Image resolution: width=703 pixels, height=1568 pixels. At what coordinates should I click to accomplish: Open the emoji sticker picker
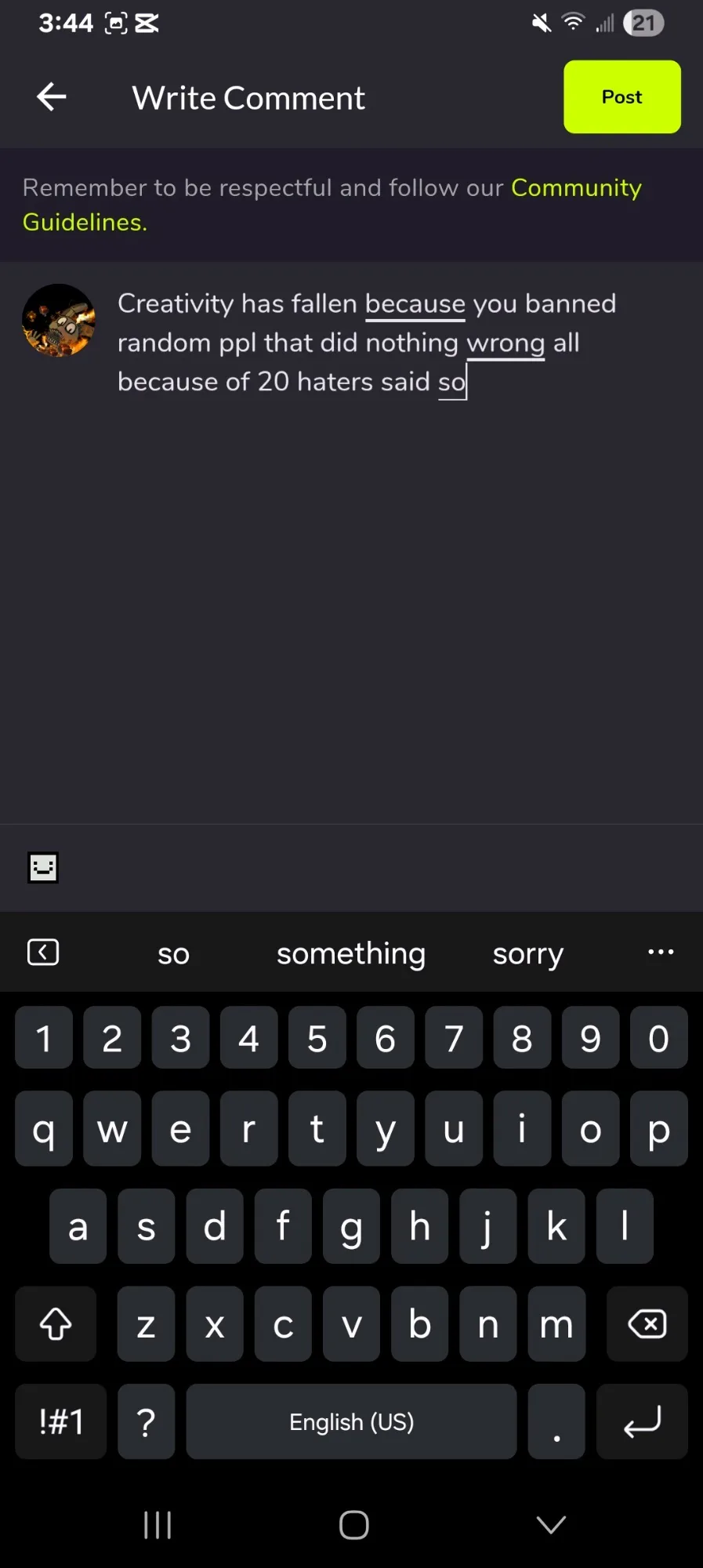pos(43,867)
